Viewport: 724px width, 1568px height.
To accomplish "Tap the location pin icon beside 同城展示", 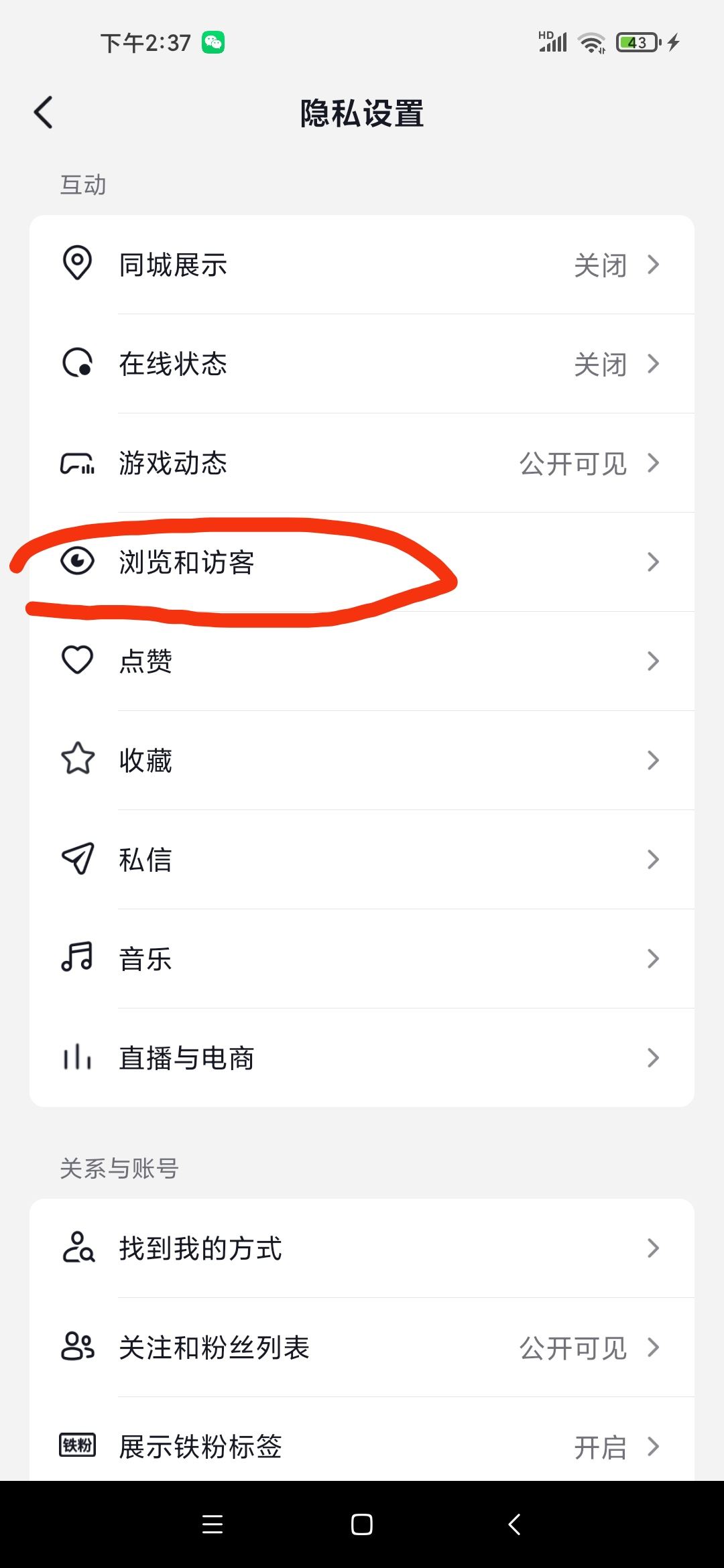I will pyautogui.click(x=77, y=265).
